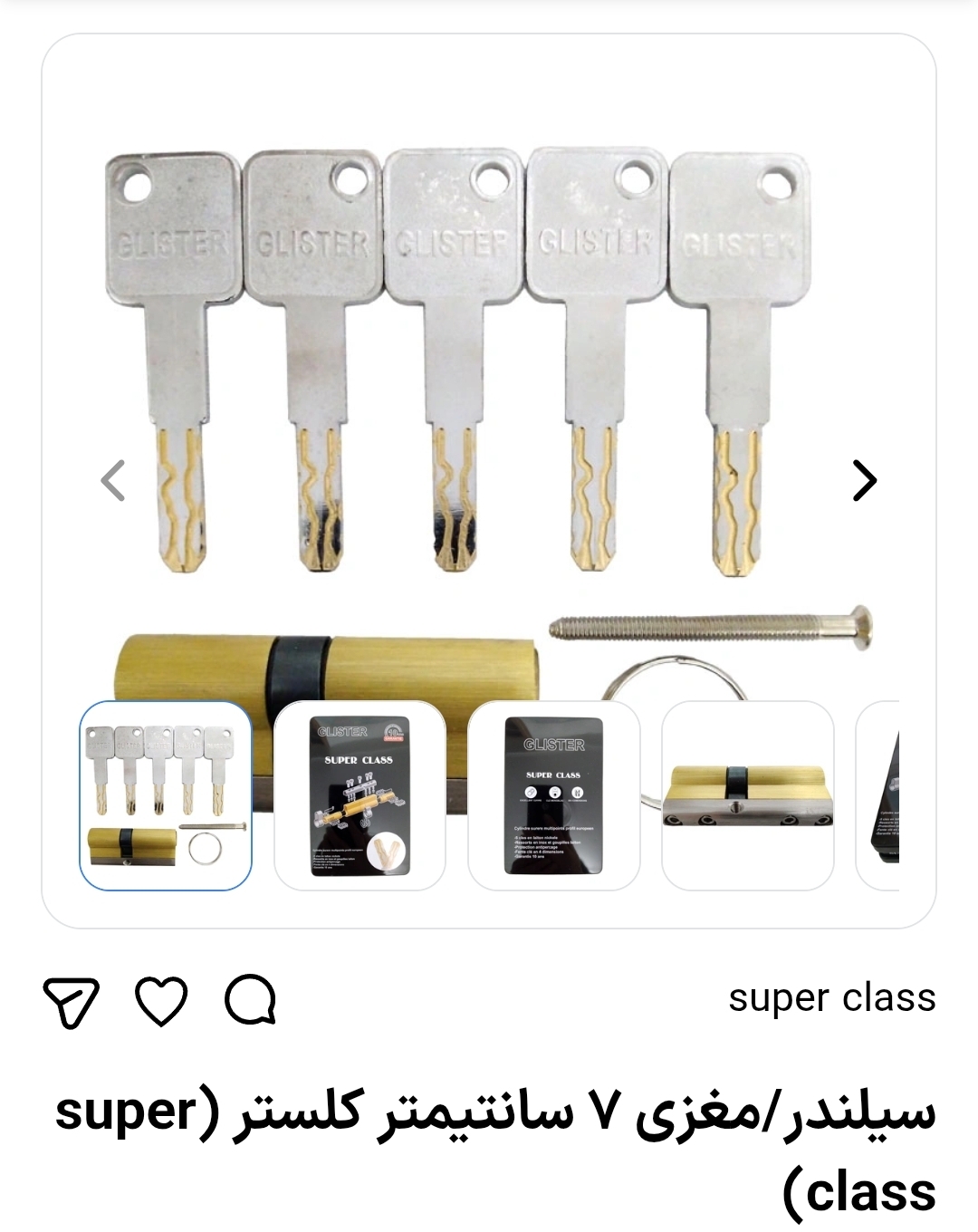Select the black Glister package back thumbnail
Viewport: 978px width, 1232px height.
pos(553,795)
